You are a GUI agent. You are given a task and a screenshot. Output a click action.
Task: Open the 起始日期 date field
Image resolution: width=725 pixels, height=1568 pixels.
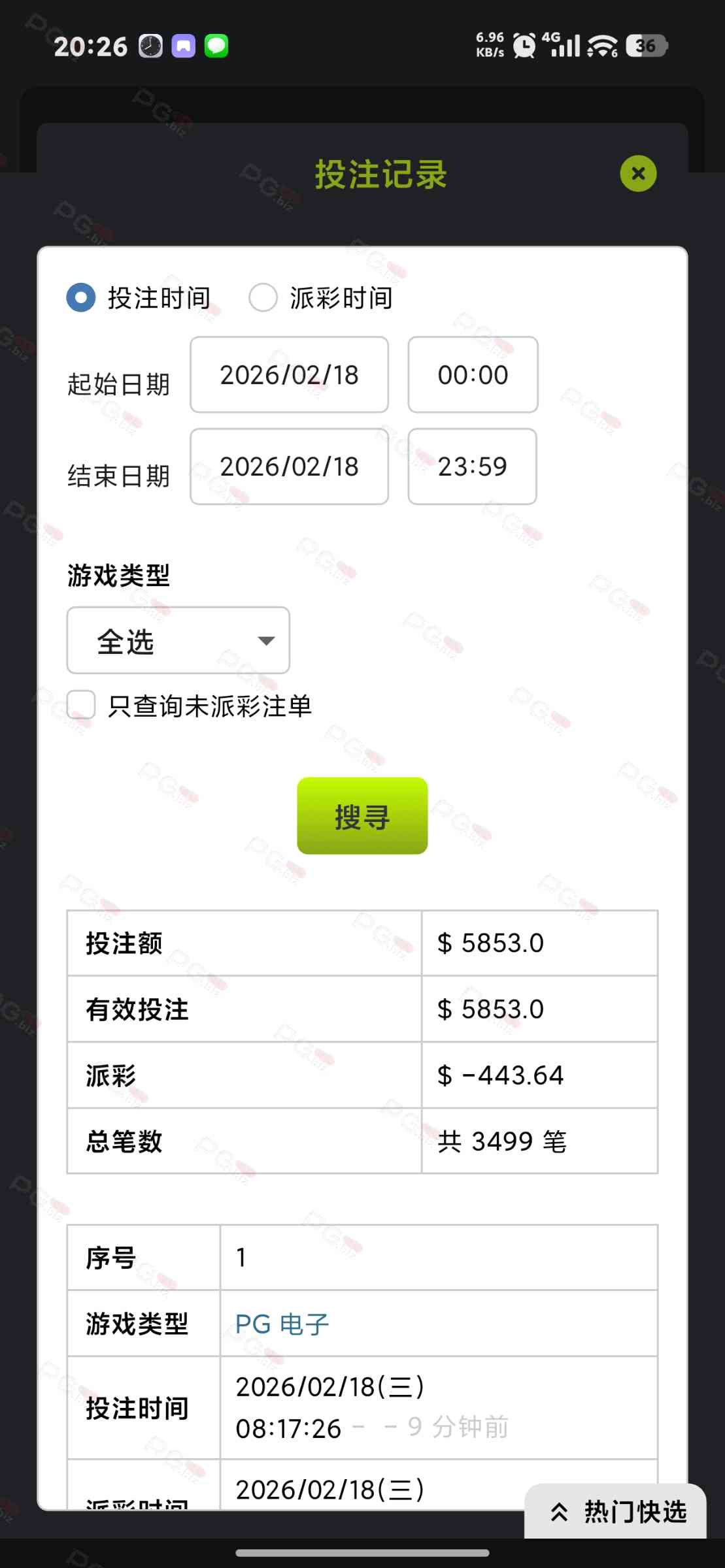click(x=289, y=375)
